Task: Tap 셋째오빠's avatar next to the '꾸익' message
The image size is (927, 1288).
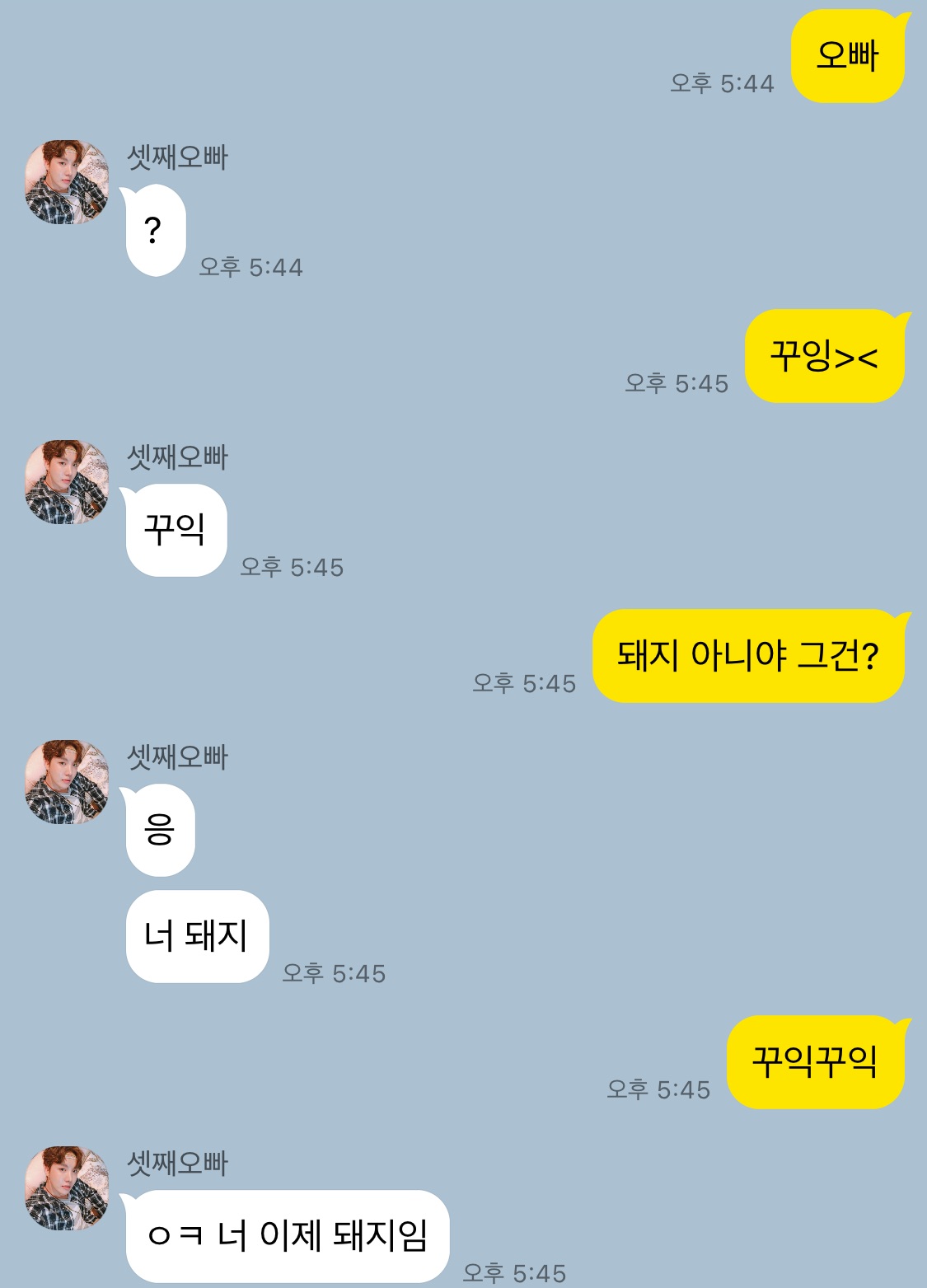Action: [x=67, y=482]
